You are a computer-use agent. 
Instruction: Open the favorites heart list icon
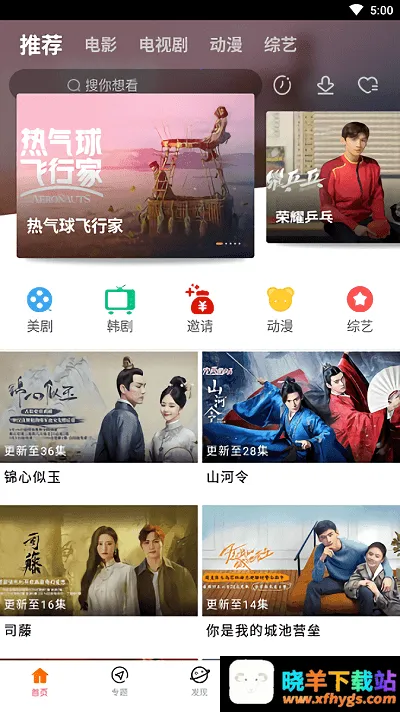tap(367, 85)
